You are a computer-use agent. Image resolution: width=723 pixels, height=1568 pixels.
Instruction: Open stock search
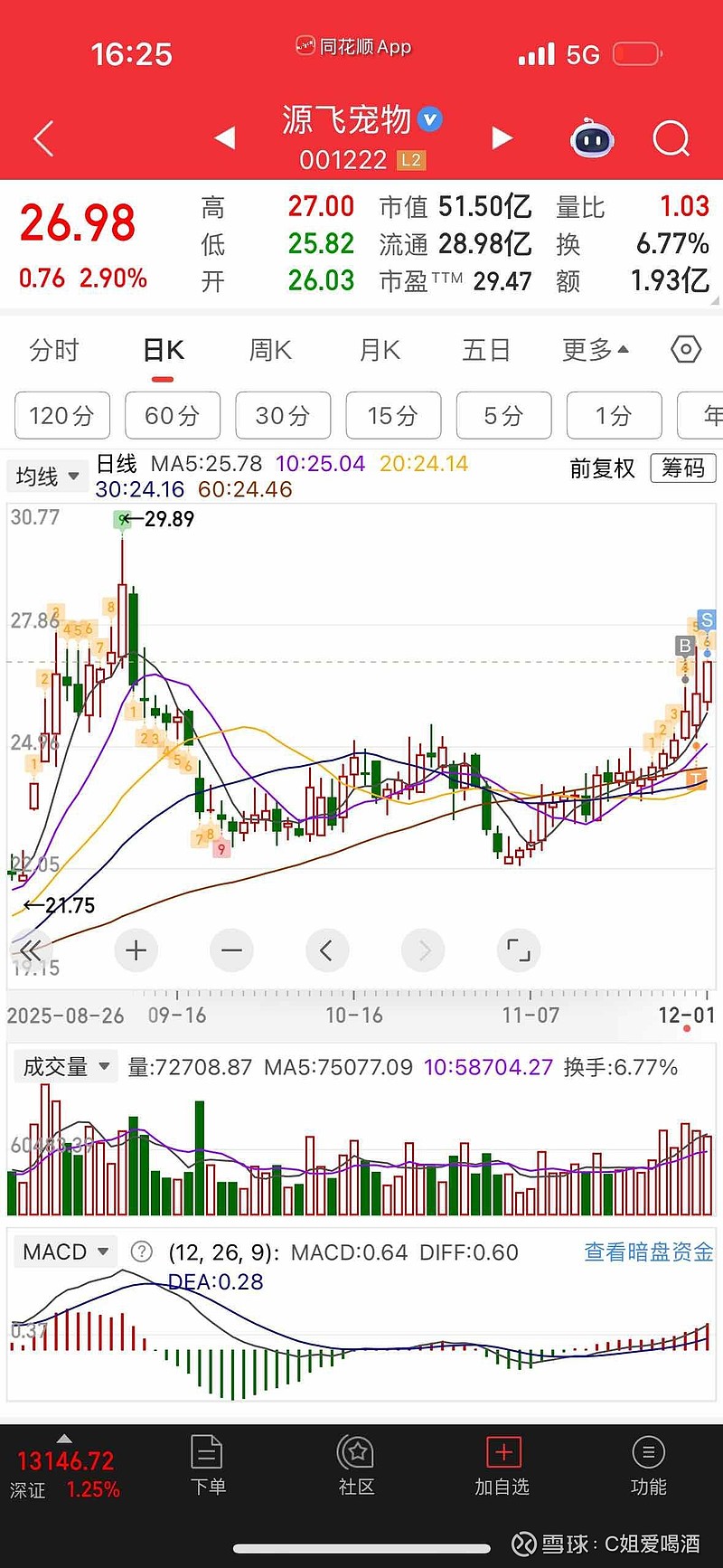[x=671, y=139]
